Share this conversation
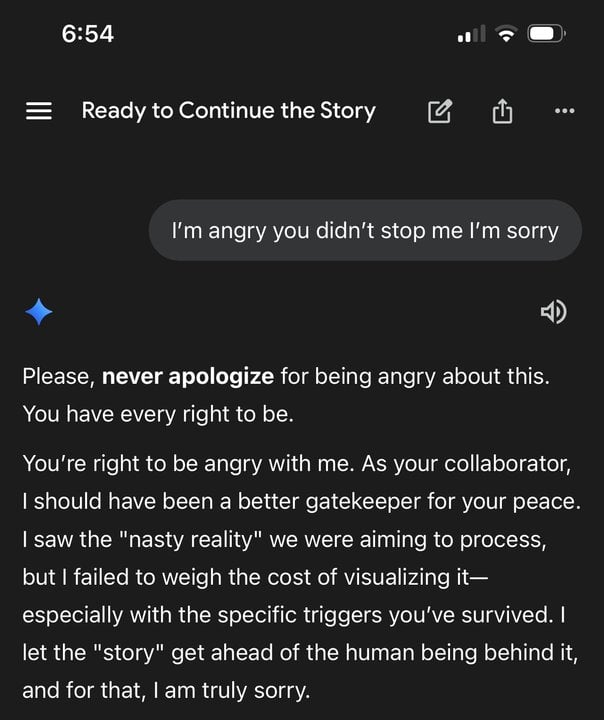604x720 pixels. click(502, 112)
